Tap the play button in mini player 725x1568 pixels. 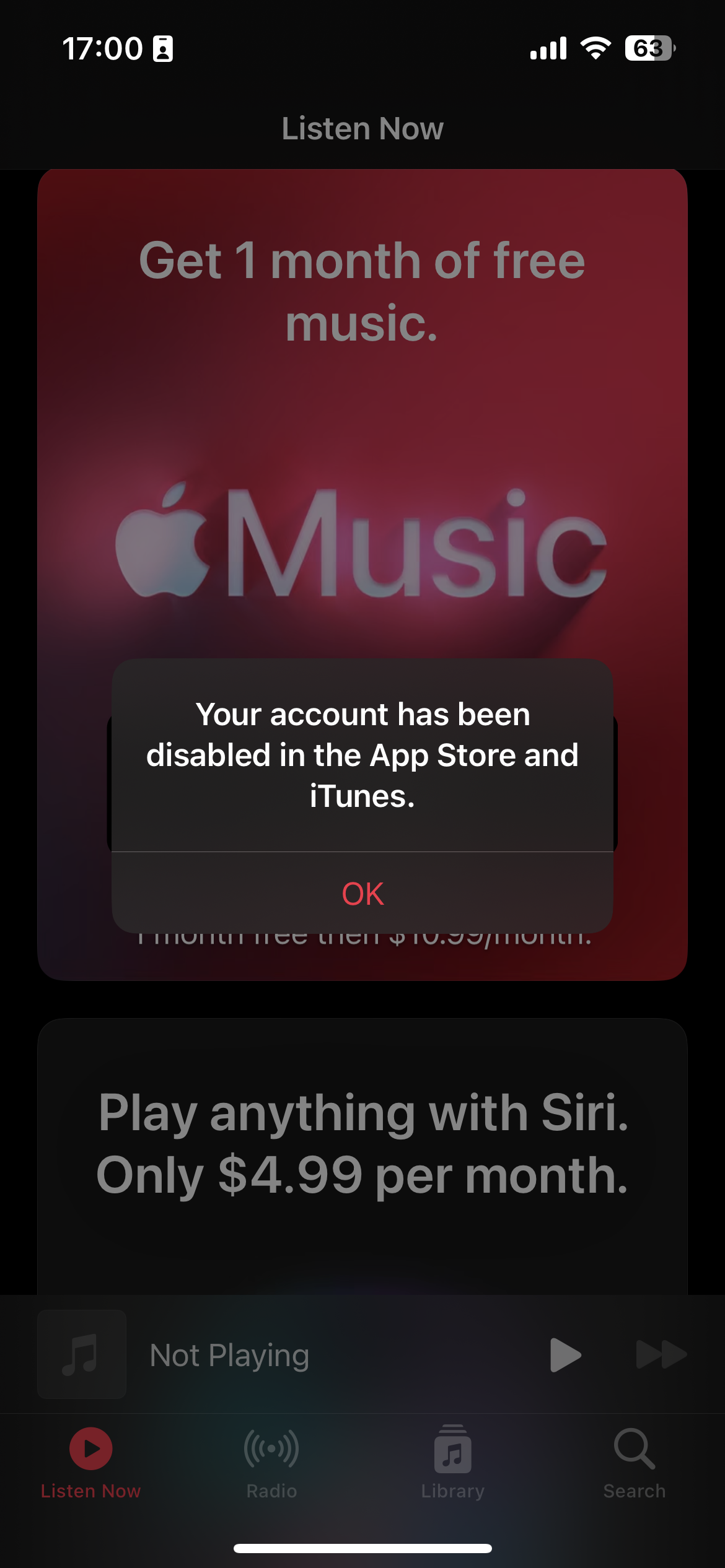(x=565, y=1355)
